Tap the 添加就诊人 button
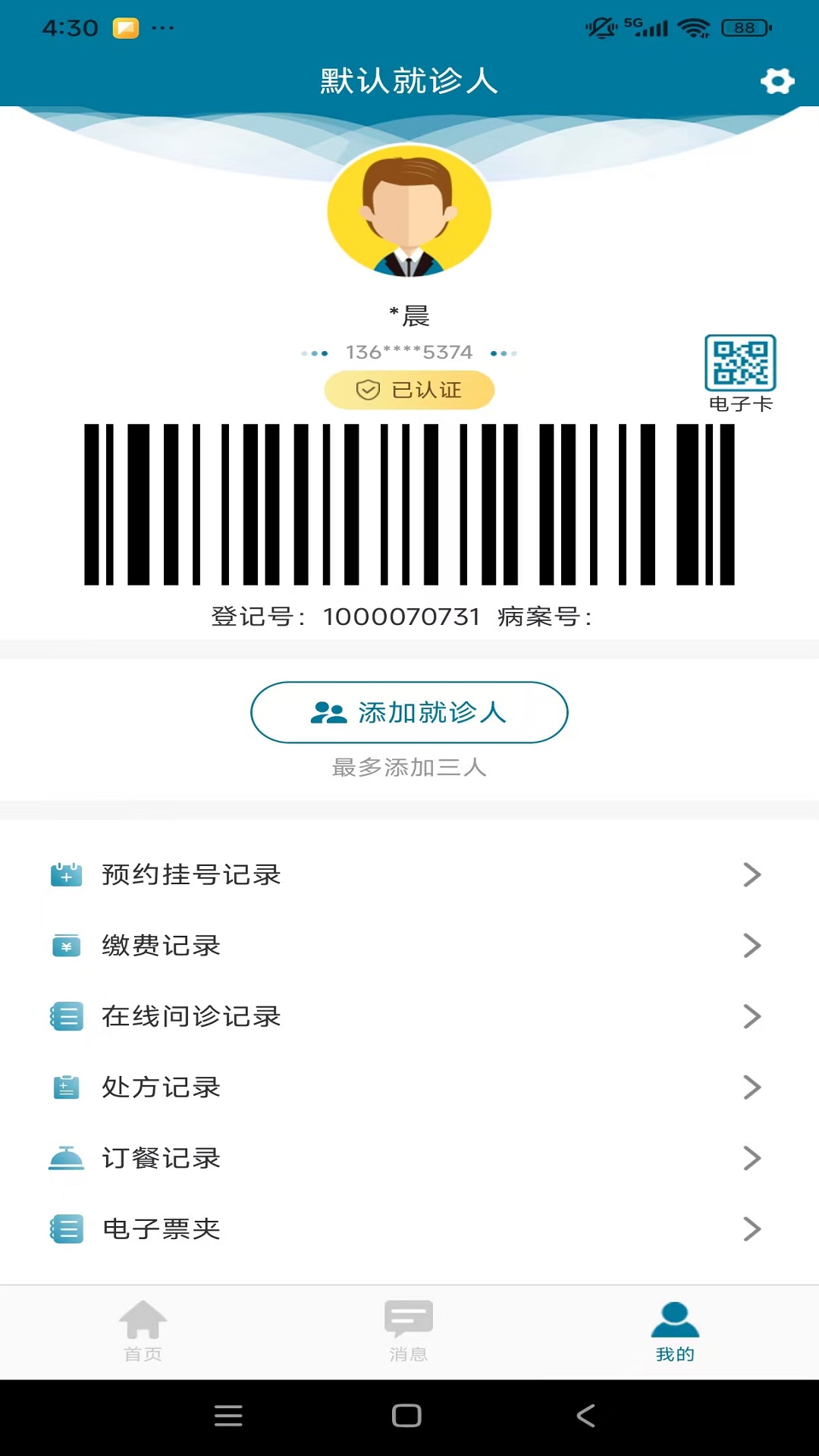The image size is (819, 1456). (409, 712)
